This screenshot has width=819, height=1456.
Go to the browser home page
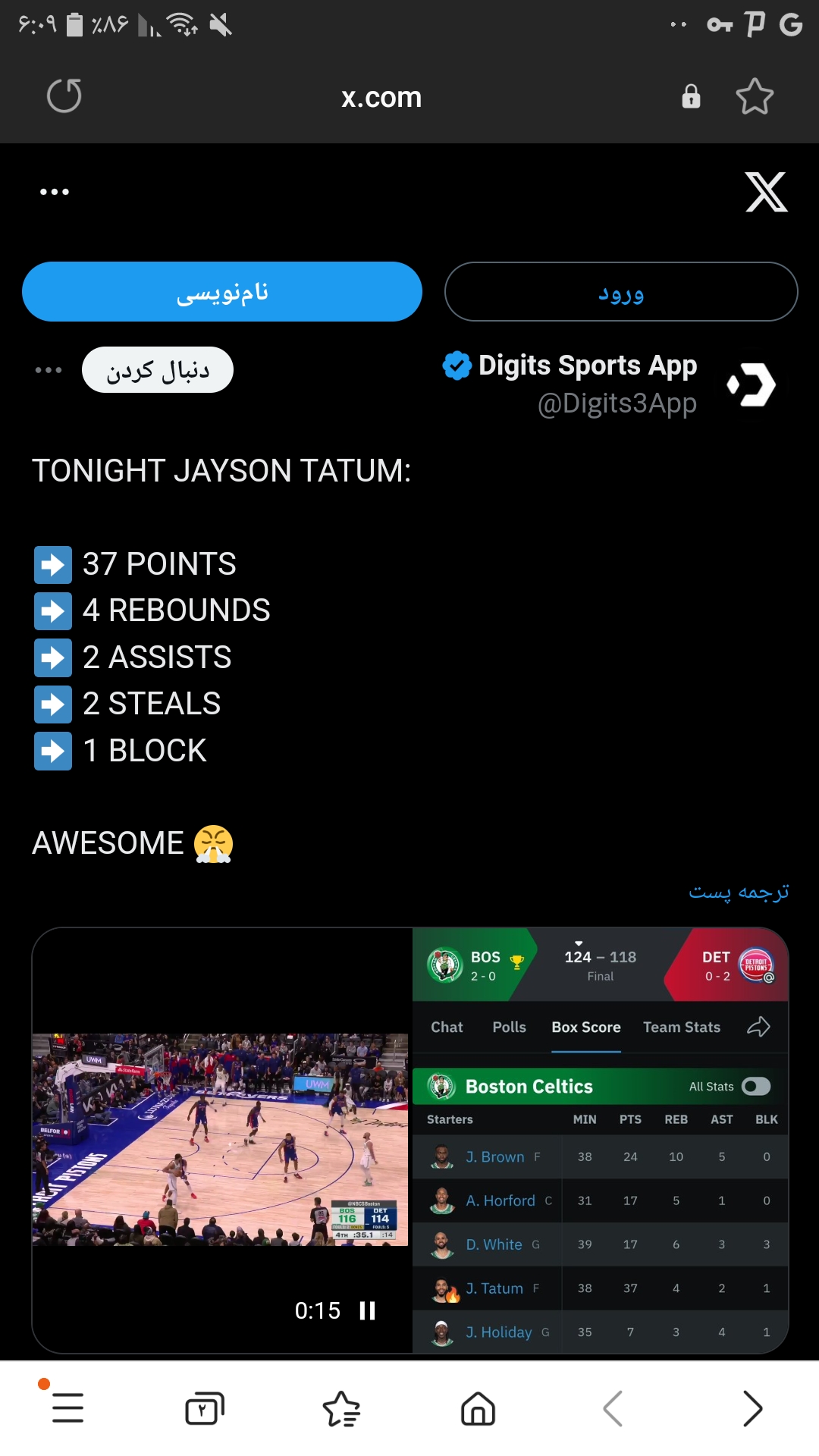pyautogui.click(x=478, y=1408)
